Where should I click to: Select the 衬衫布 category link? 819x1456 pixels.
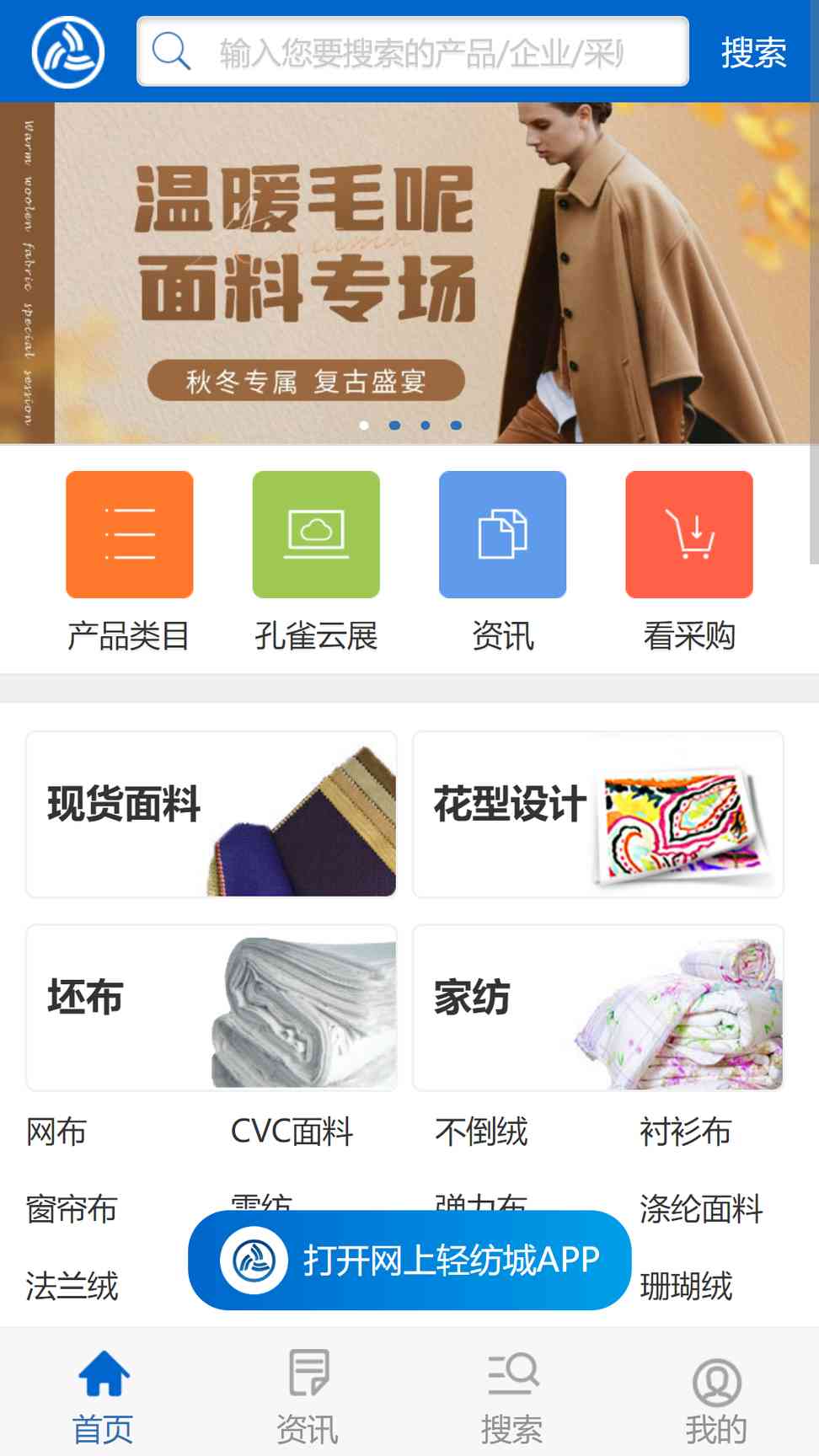pos(685,1132)
